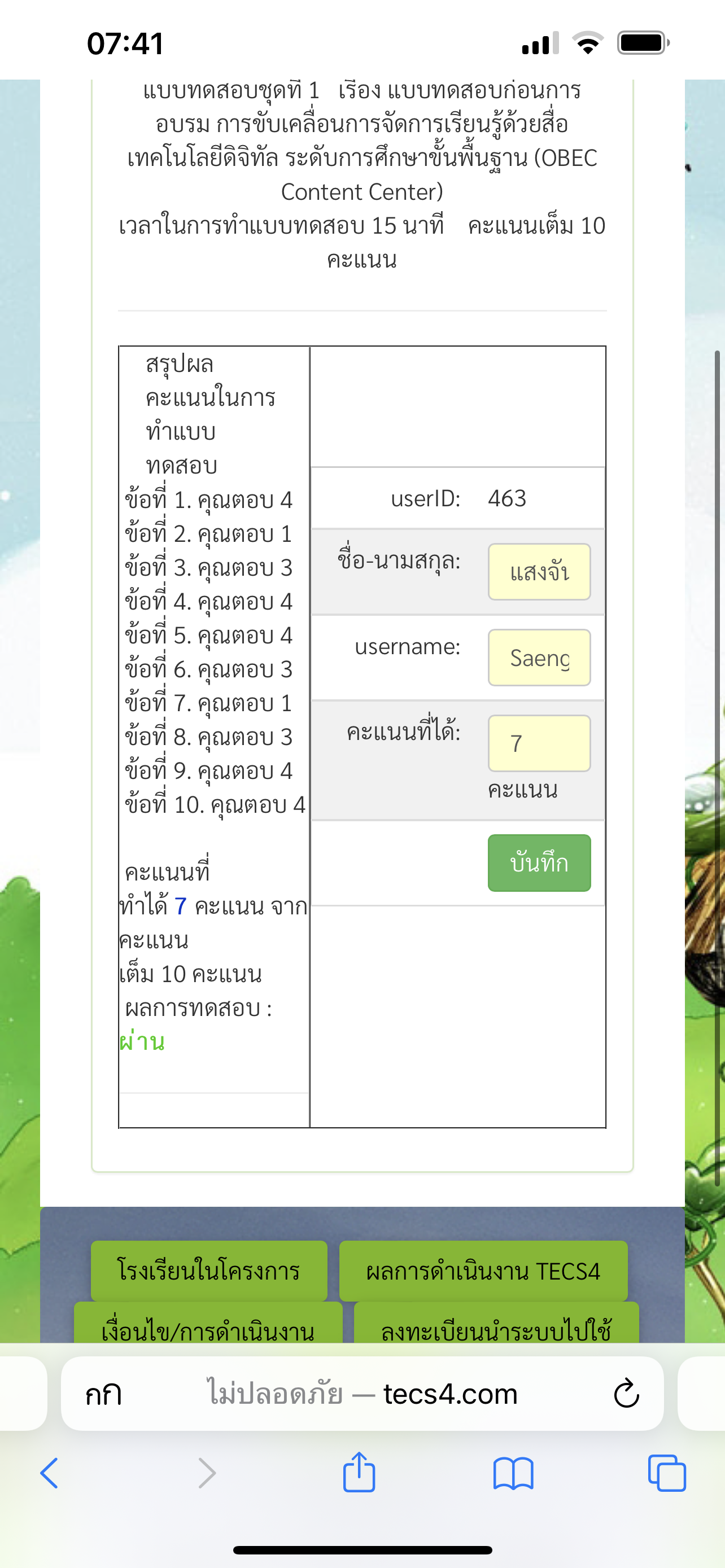Image resolution: width=725 pixels, height=1568 pixels.
Task: Open โรงเรียนในโครงการ link
Action: point(209,1271)
